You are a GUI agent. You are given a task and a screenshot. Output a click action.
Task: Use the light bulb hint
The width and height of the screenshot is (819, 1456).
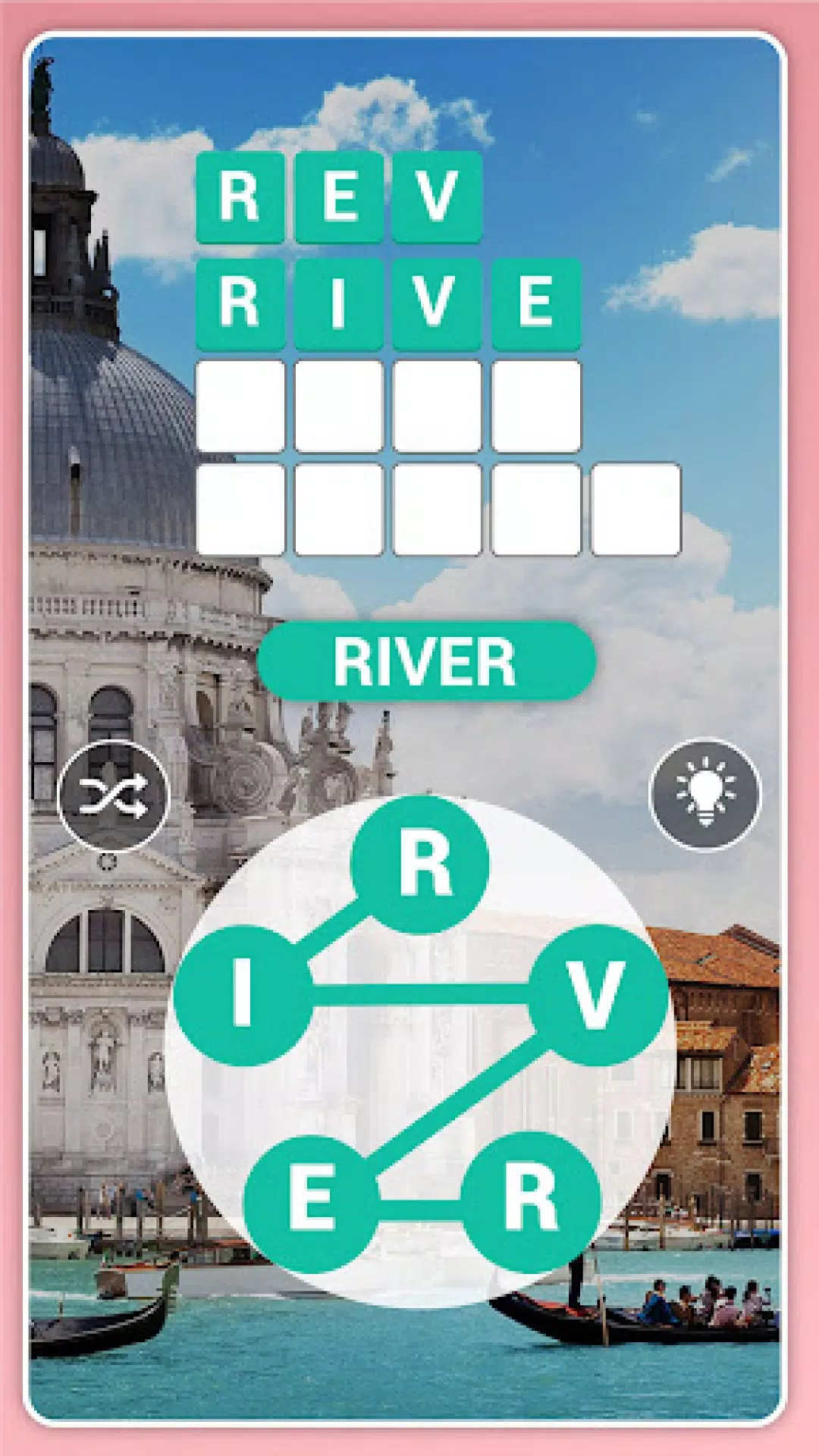coord(705,793)
